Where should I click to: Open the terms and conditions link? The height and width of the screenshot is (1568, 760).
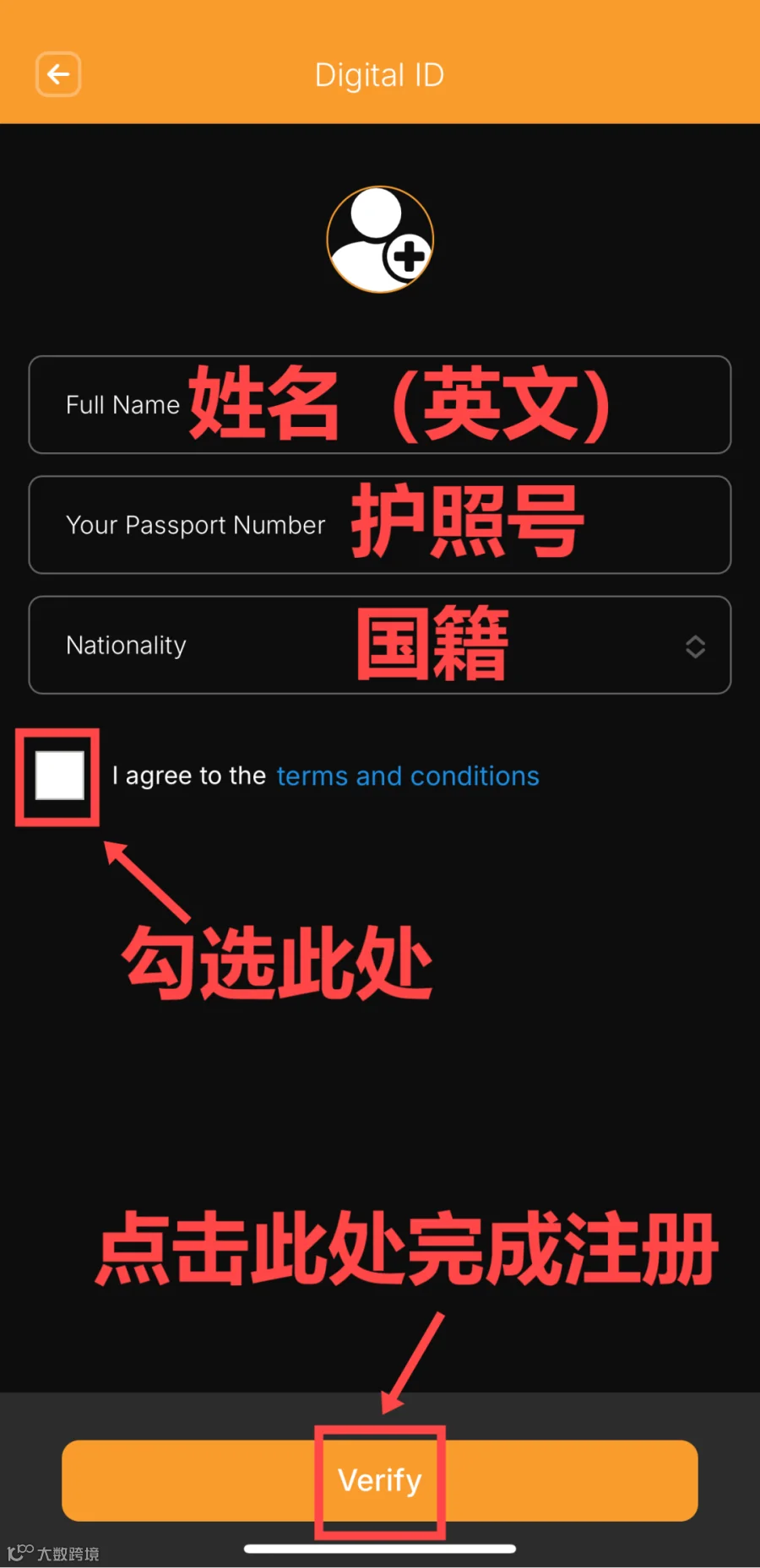[408, 776]
